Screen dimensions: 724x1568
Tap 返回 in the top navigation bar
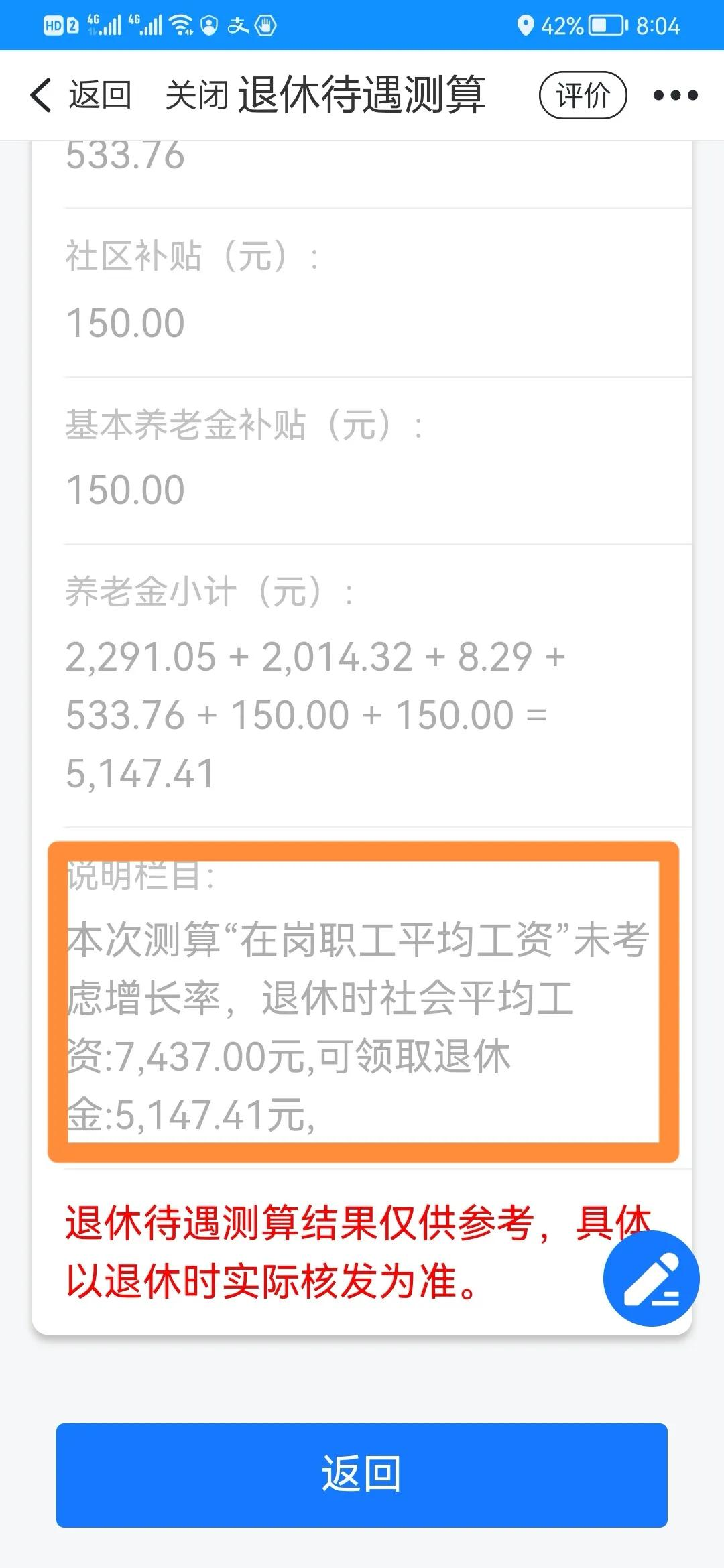(x=99, y=95)
